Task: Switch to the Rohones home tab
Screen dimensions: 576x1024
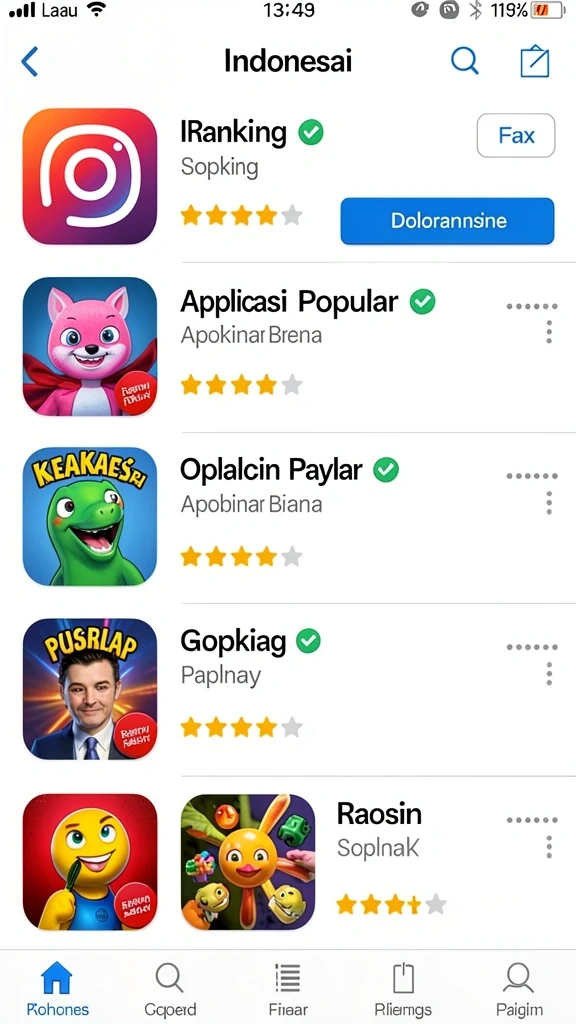Action: pyautogui.click(x=57, y=989)
